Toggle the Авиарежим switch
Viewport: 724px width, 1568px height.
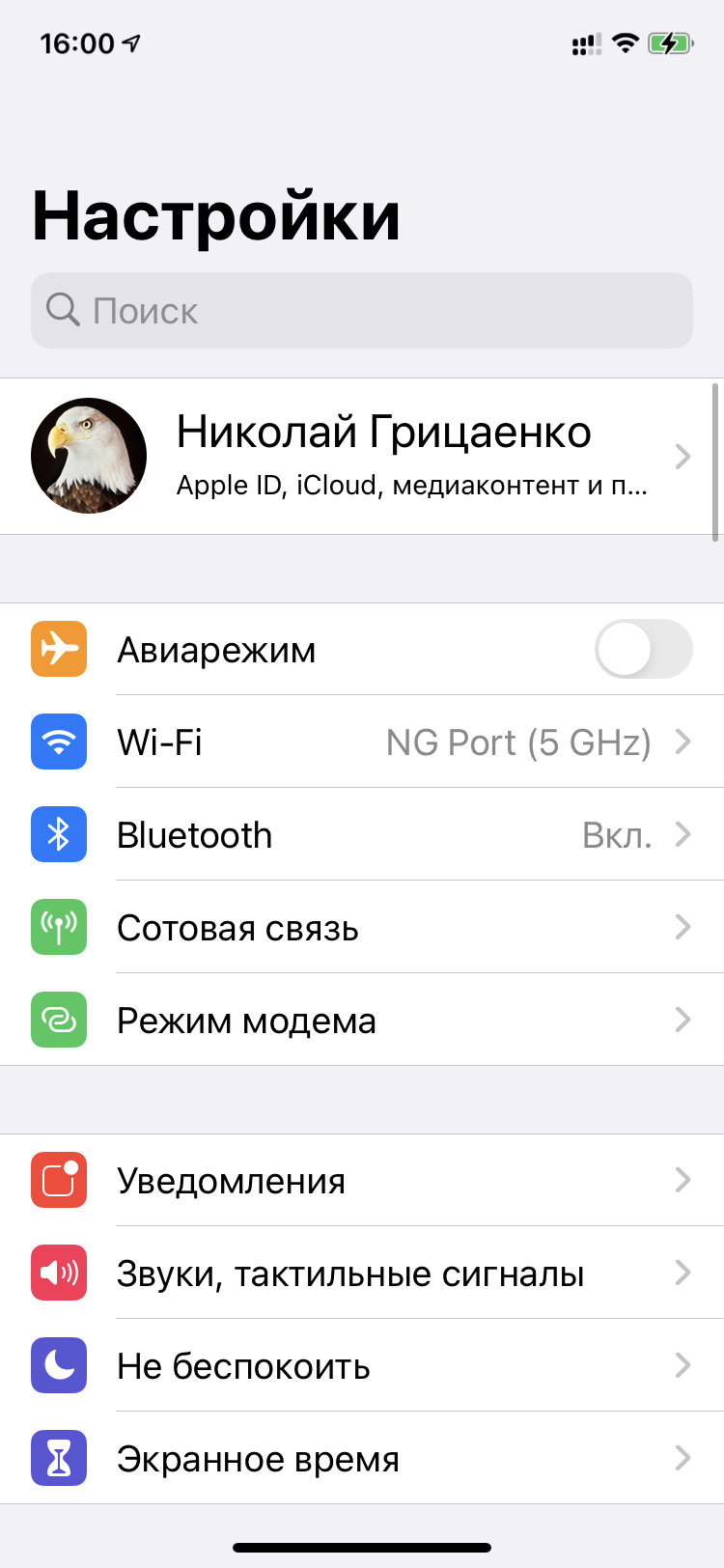[x=643, y=649]
